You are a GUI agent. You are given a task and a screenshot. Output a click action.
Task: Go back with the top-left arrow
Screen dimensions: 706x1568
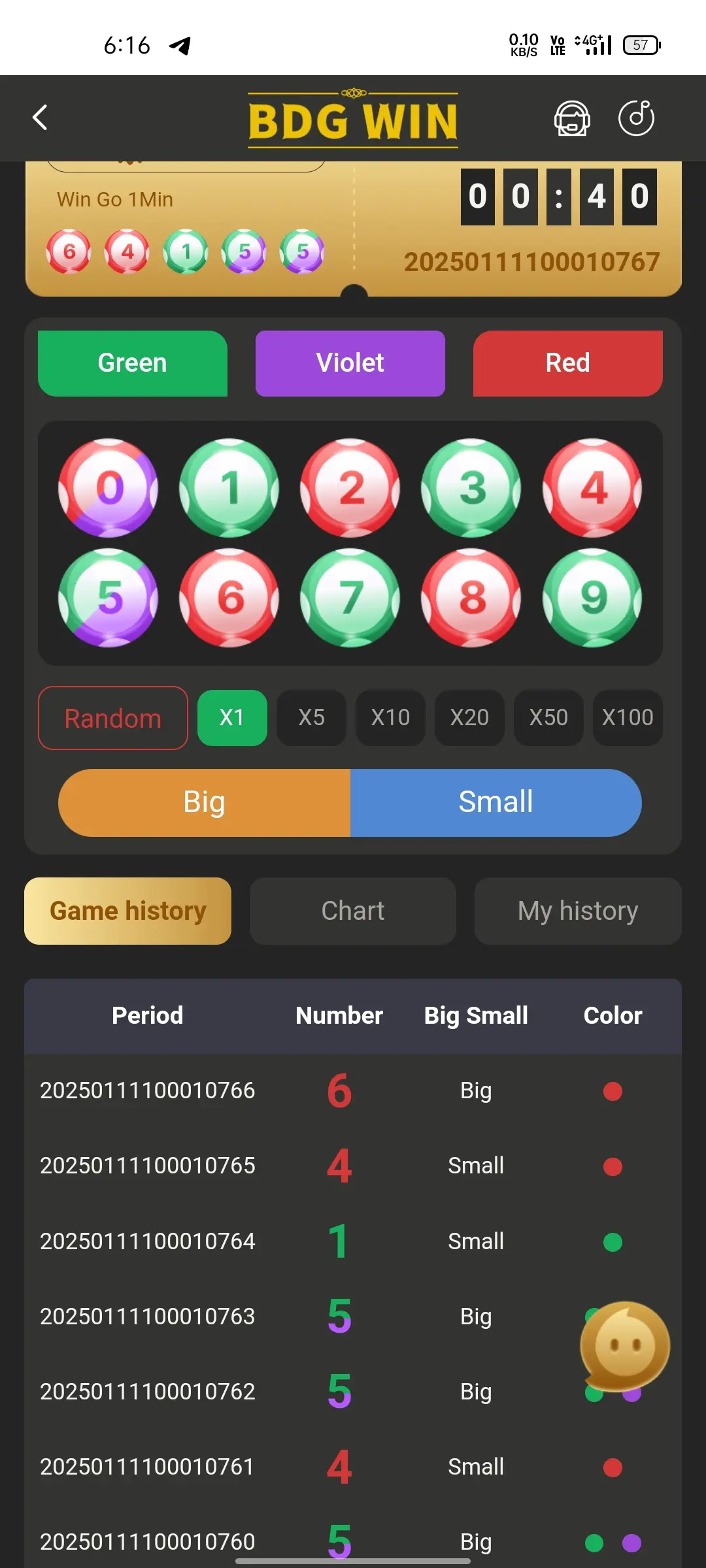(40, 118)
